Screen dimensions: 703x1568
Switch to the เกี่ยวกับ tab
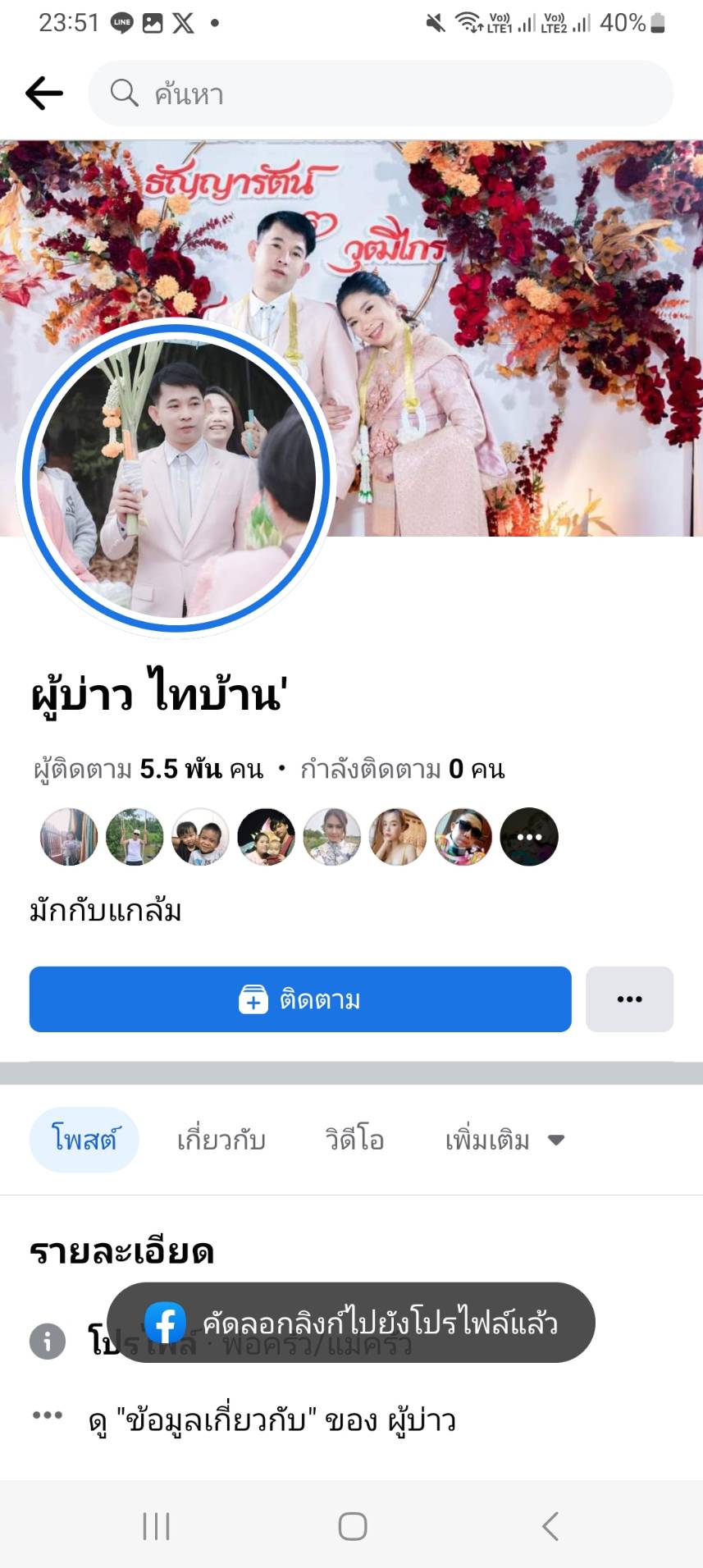(x=221, y=1141)
